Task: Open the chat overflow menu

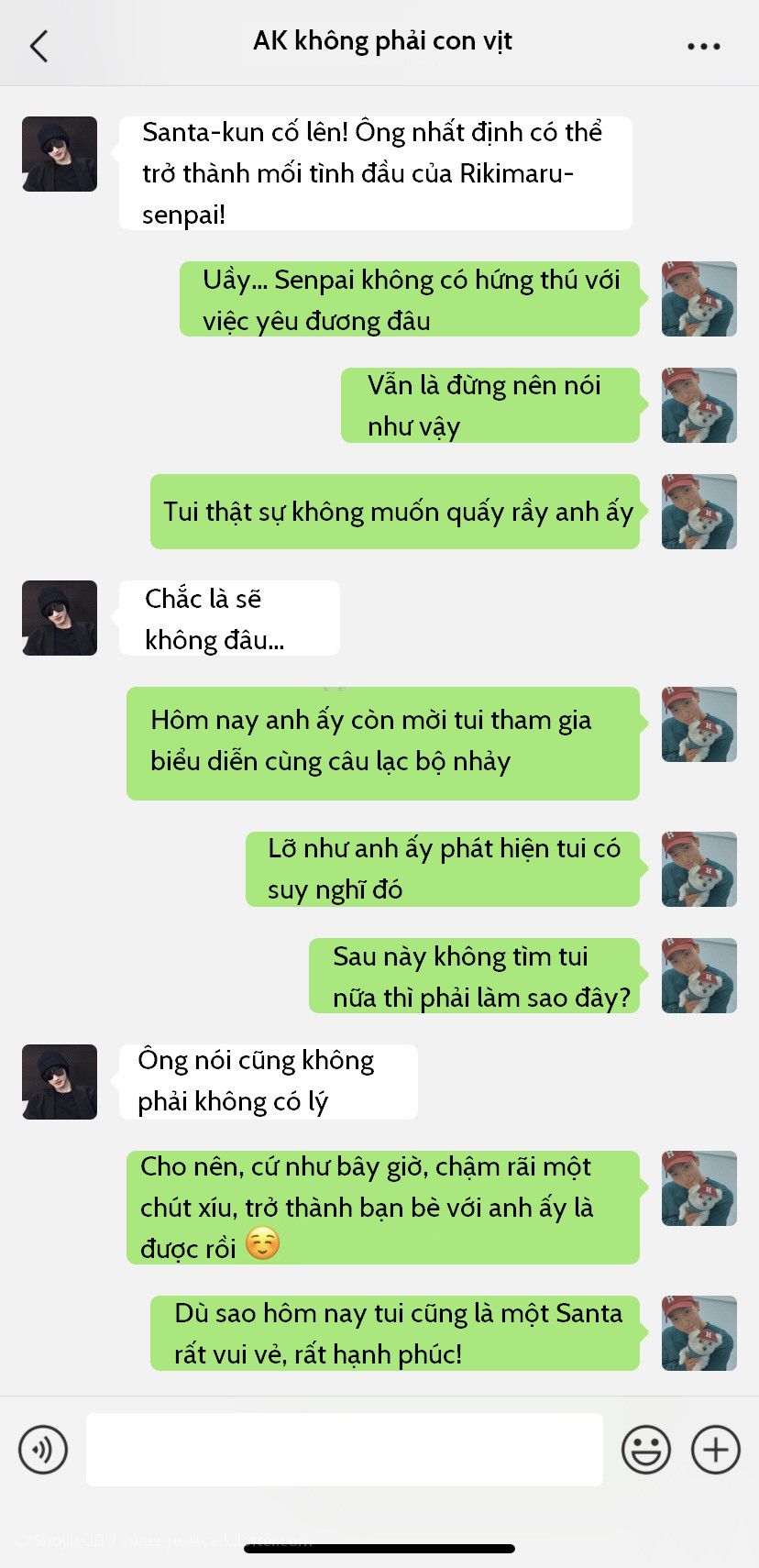Action: pyautogui.click(x=703, y=46)
